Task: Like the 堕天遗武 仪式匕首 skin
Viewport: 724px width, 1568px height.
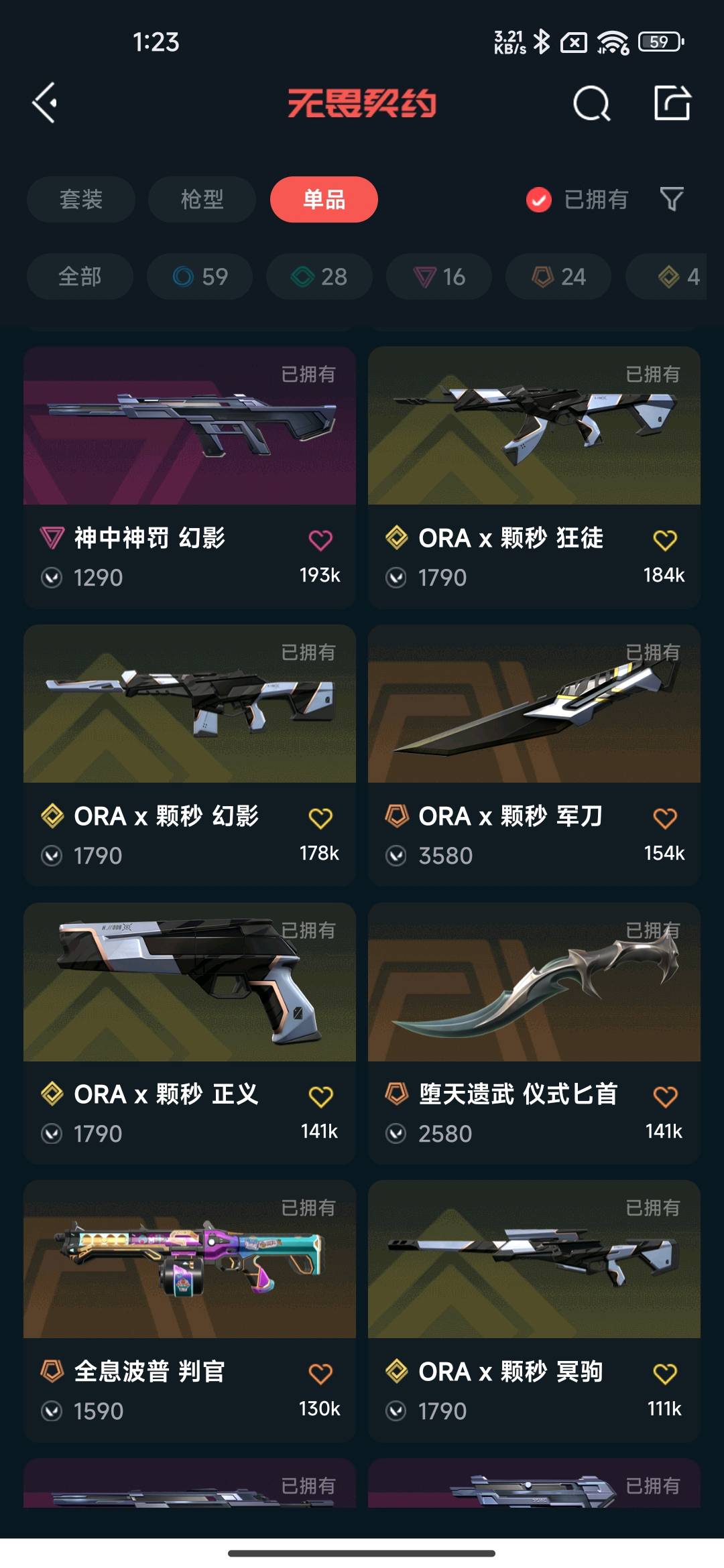Action: pyautogui.click(x=665, y=1096)
